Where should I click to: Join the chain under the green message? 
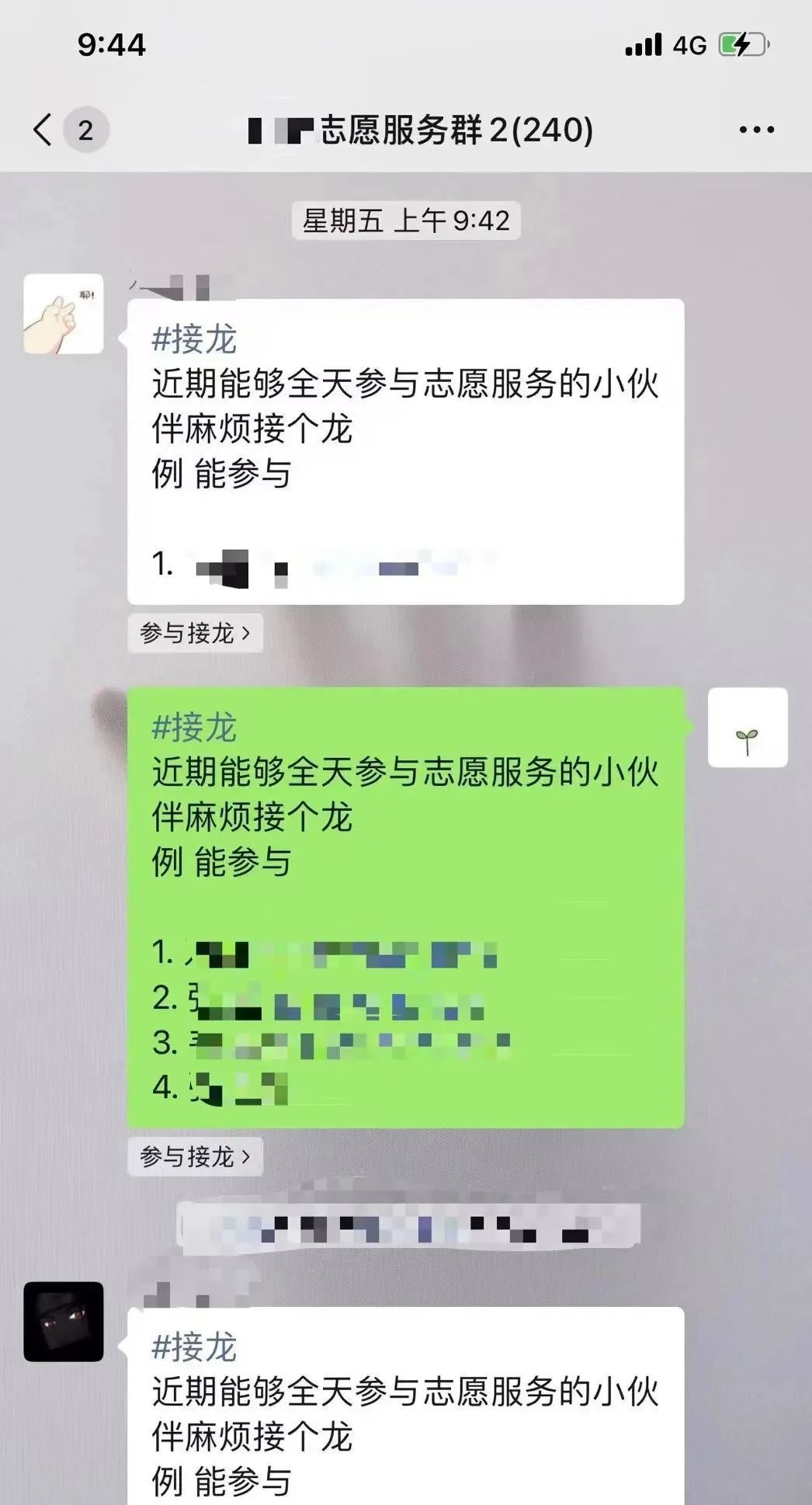click(195, 1156)
